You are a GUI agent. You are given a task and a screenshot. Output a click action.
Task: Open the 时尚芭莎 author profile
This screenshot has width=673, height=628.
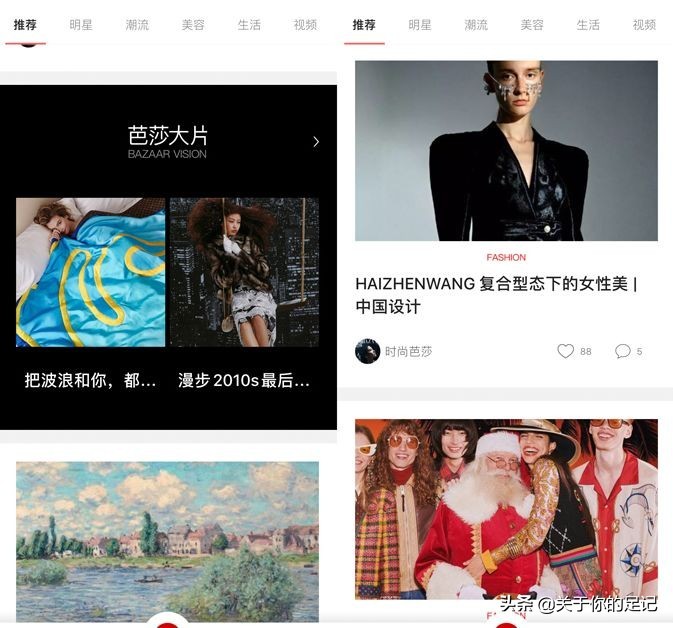pyautogui.click(x=395, y=351)
